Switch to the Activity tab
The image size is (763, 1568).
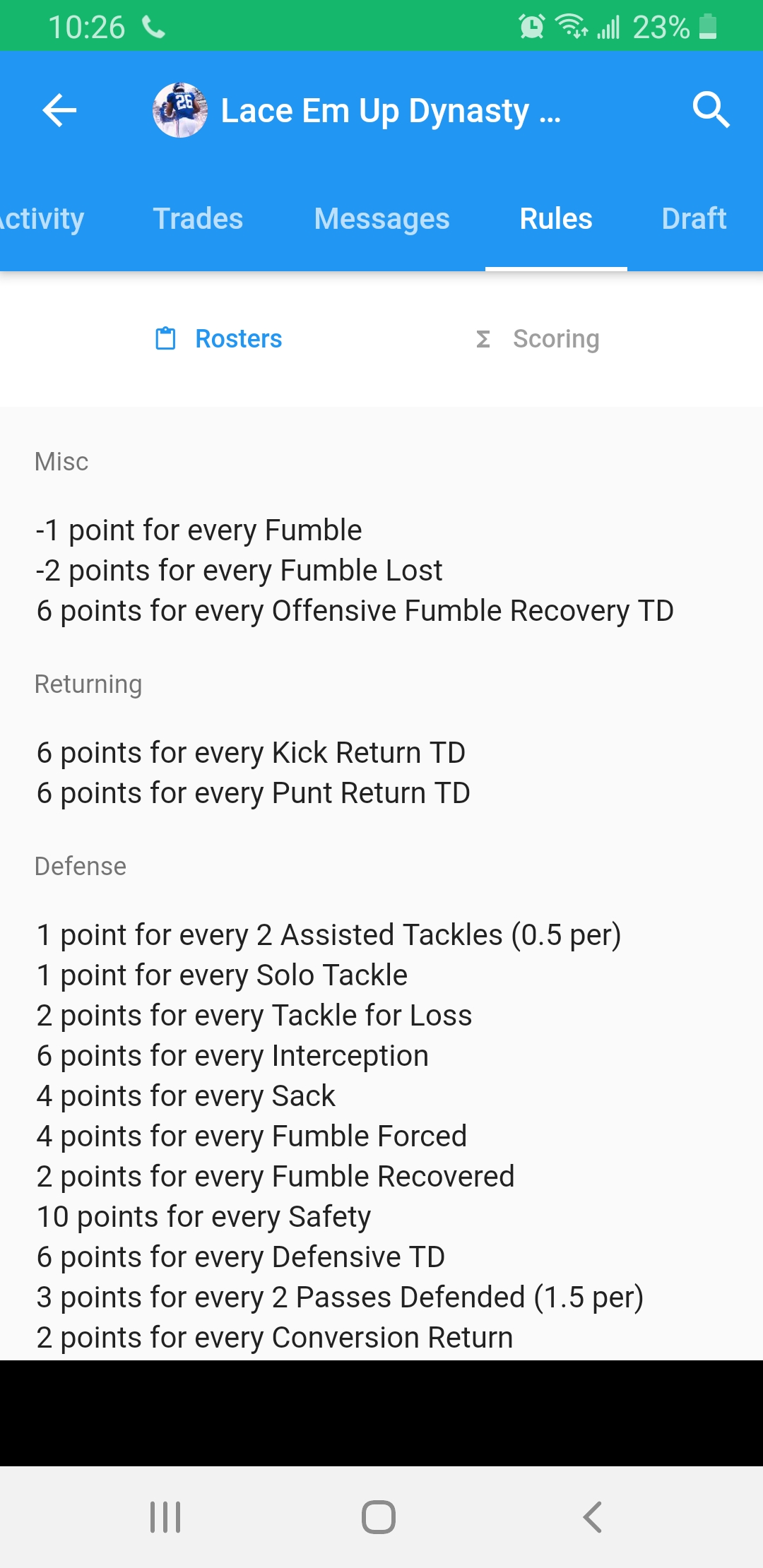[42, 219]
